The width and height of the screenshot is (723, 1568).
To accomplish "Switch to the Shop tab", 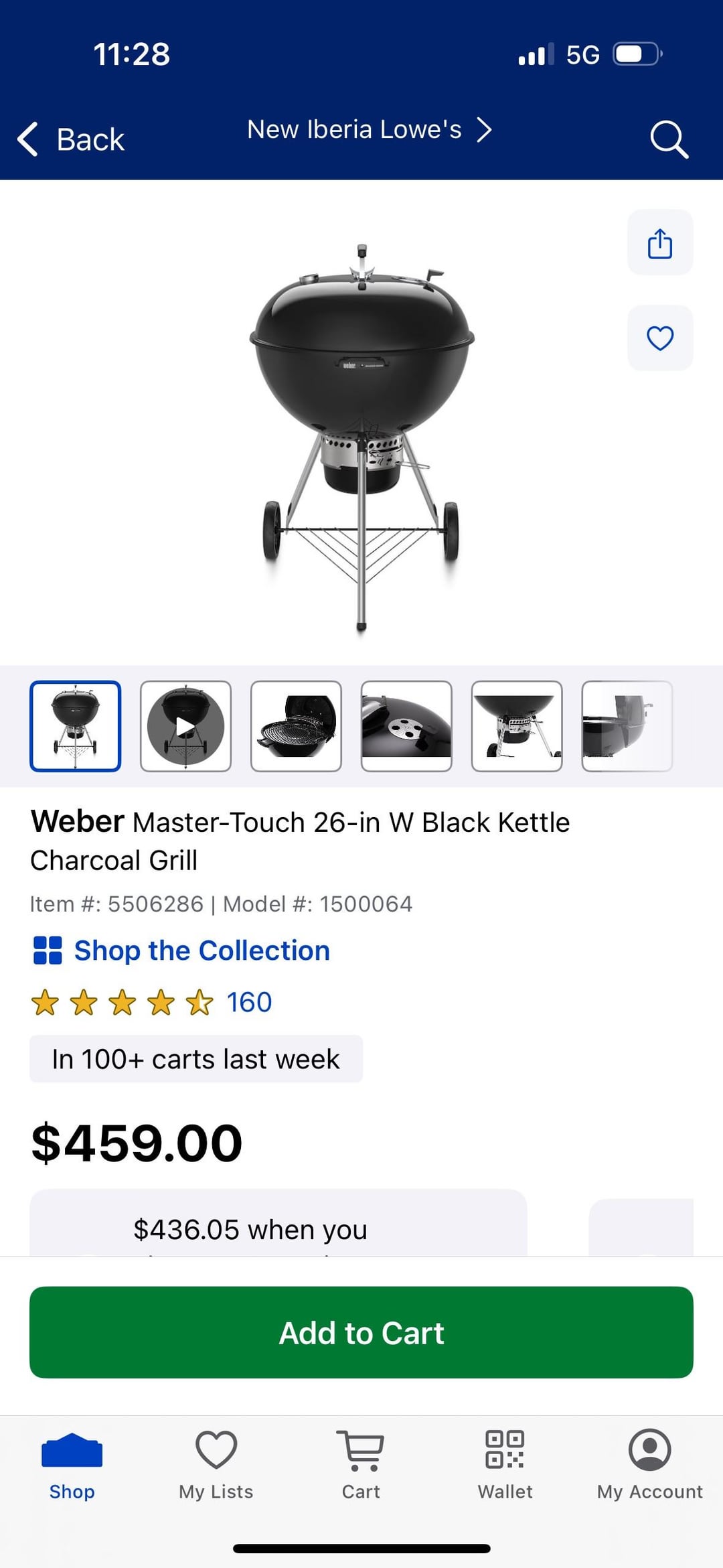I will 72,1465.
